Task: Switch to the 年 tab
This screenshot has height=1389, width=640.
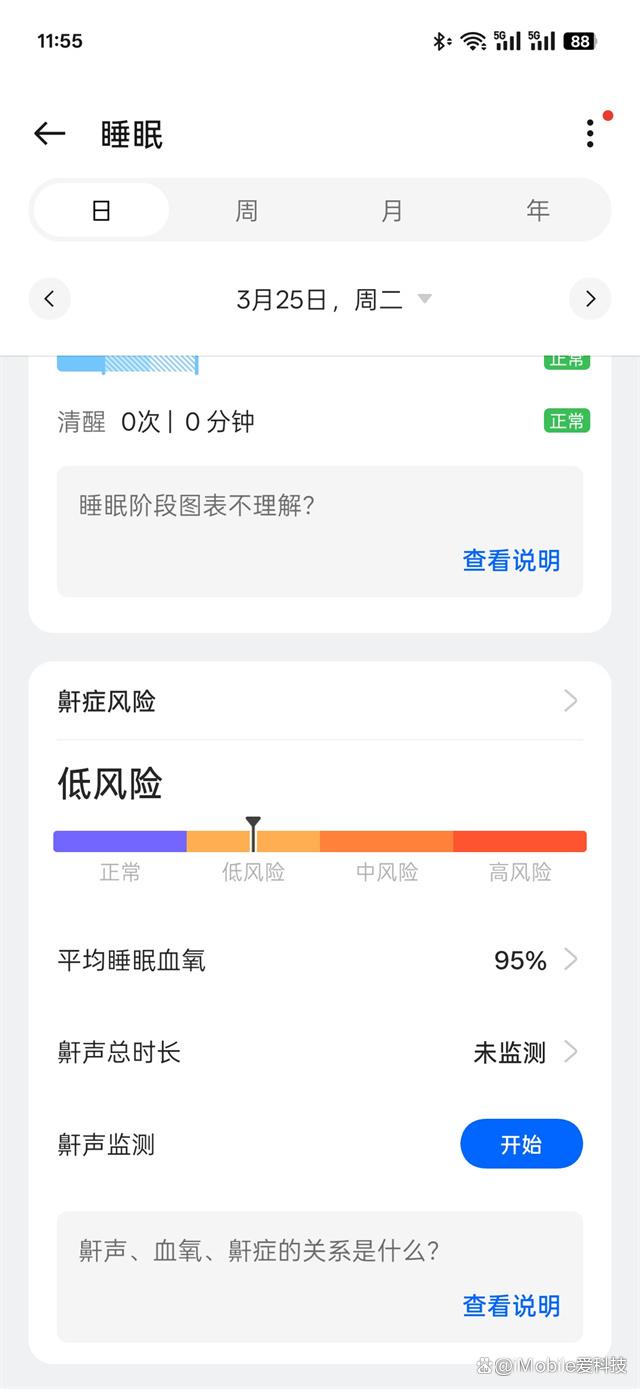Action: click(538, 211)
